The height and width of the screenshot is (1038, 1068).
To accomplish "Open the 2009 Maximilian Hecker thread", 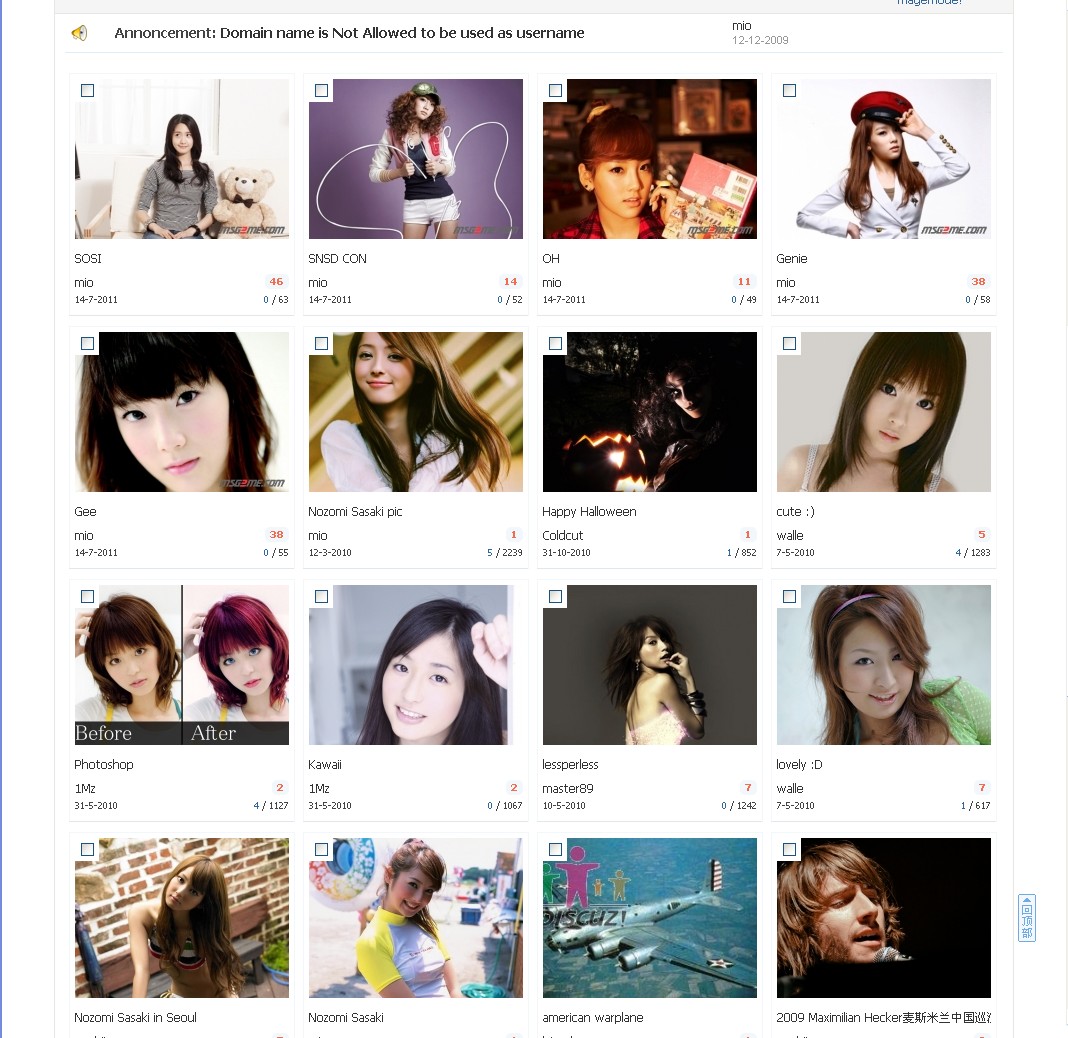I will 883,1018.
